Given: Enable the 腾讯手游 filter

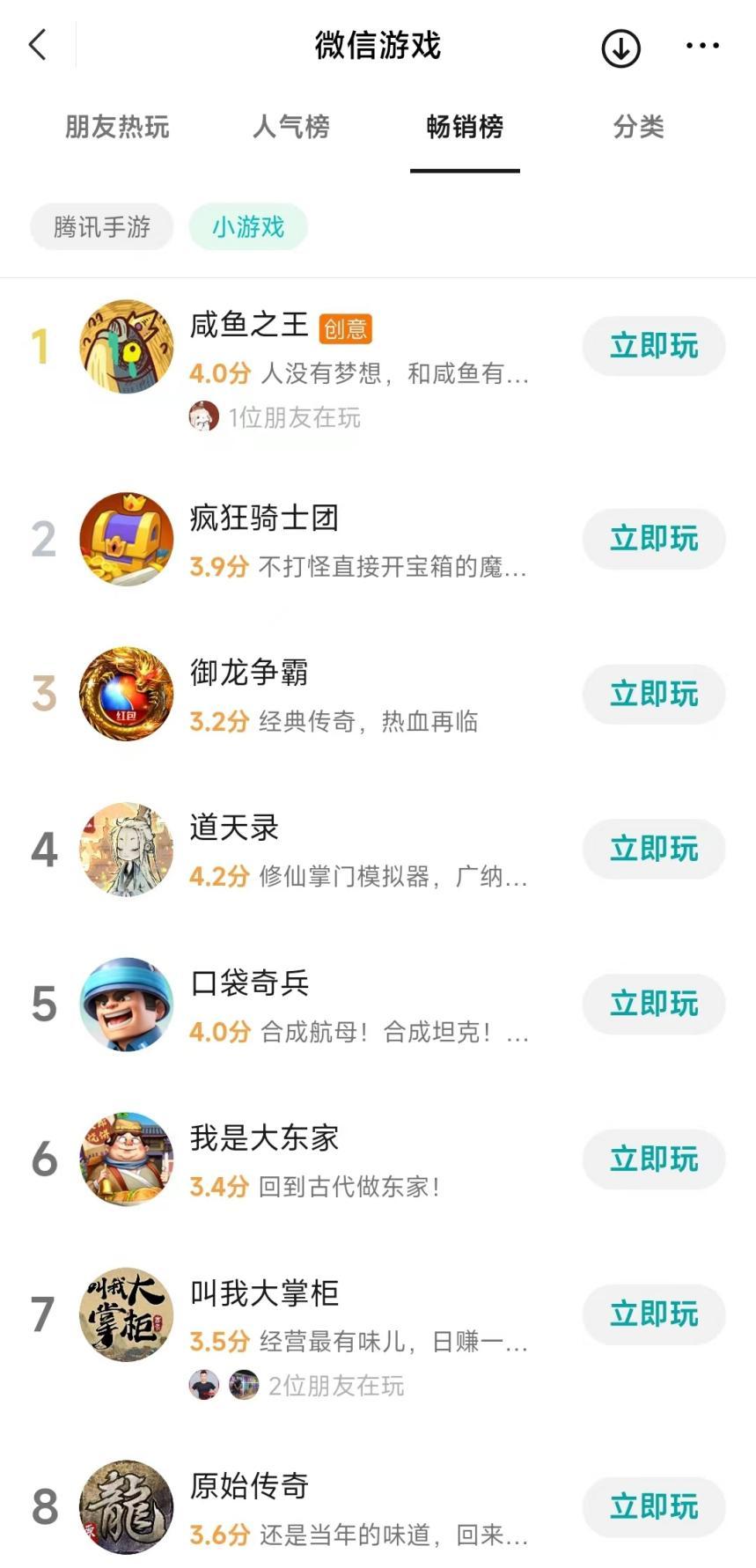Looking at the screenshot, I should point(101,226).
